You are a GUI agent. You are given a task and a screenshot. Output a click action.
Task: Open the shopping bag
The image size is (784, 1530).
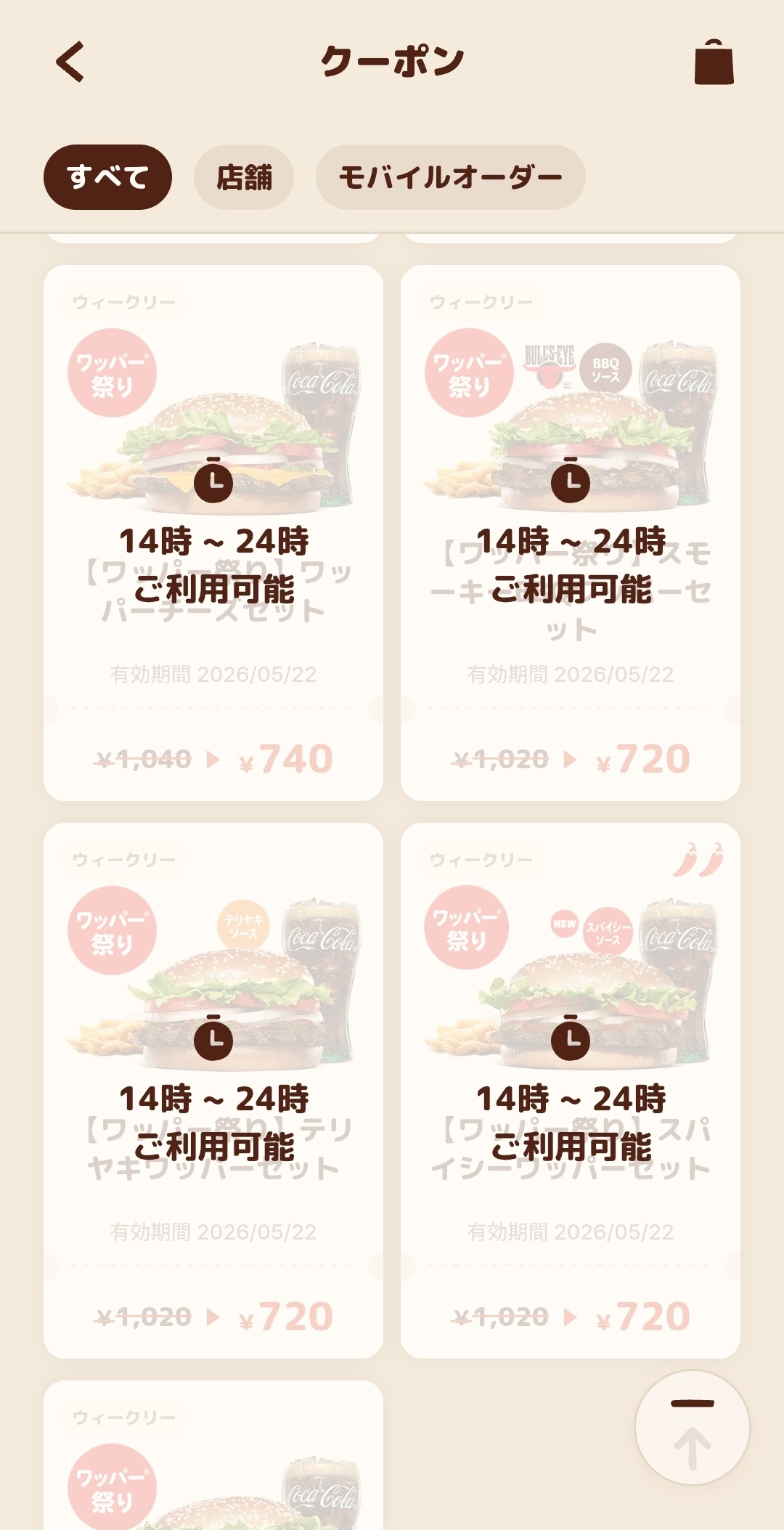point(714,62)
